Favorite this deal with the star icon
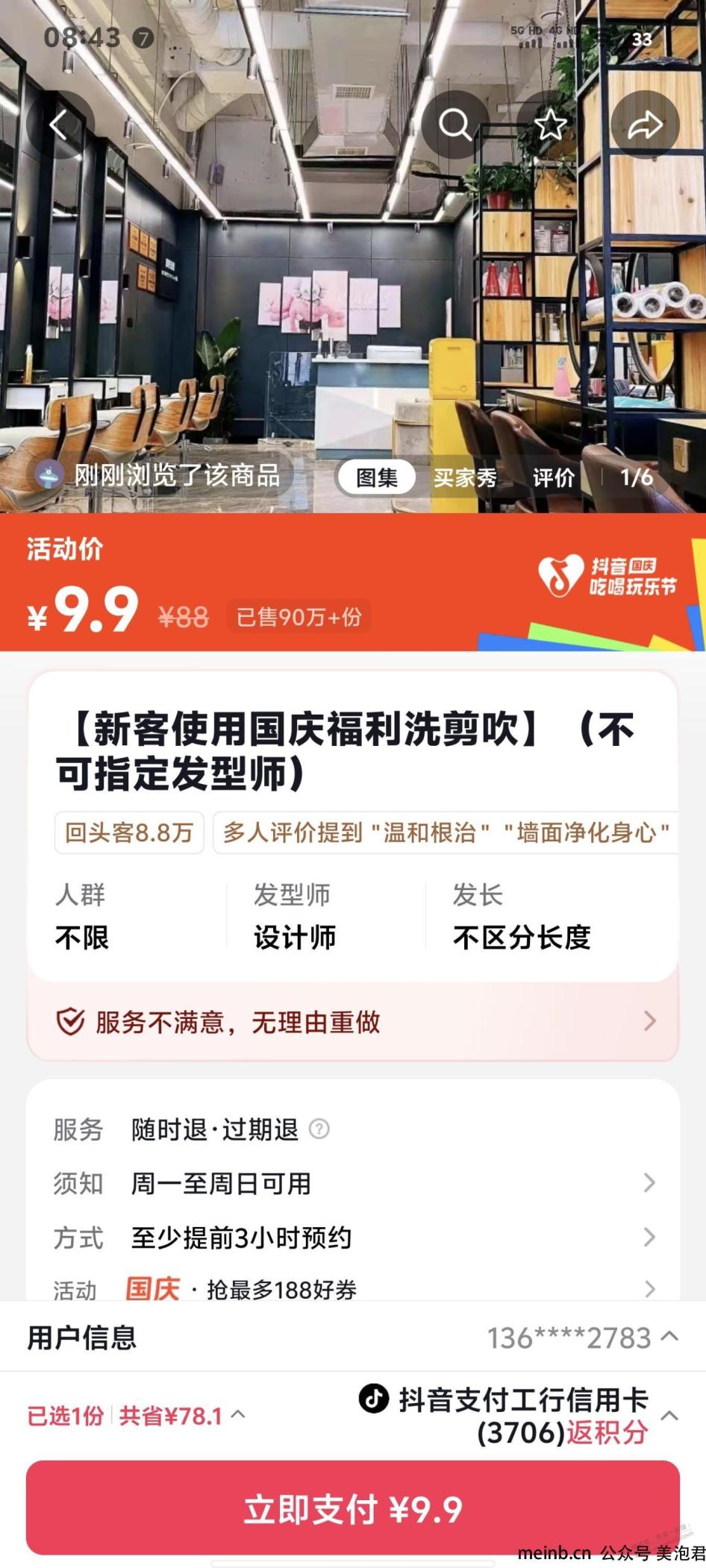The image size is (706, 1568). [550, 125]
